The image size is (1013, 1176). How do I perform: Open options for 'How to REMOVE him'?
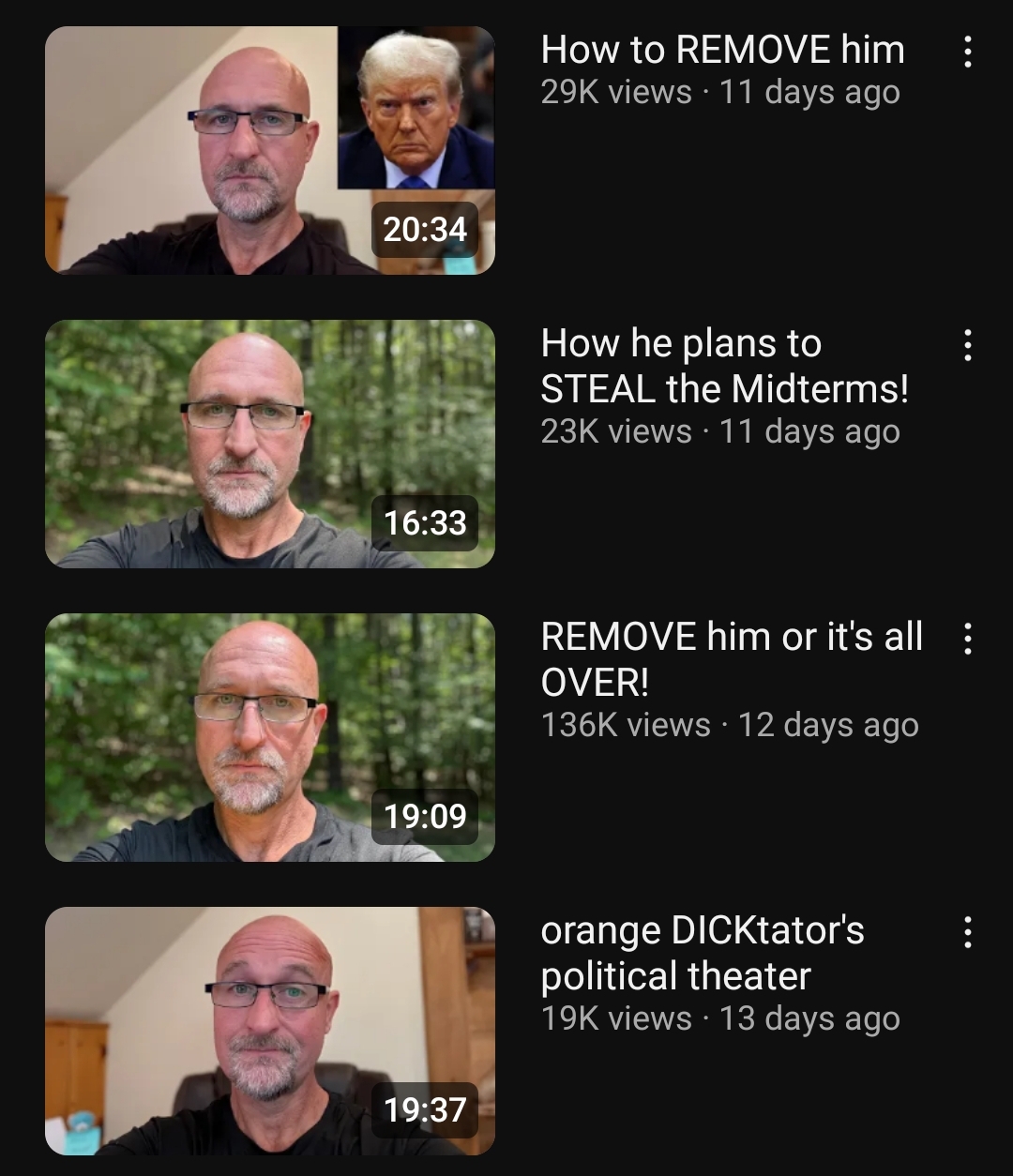tap(967, 53)
